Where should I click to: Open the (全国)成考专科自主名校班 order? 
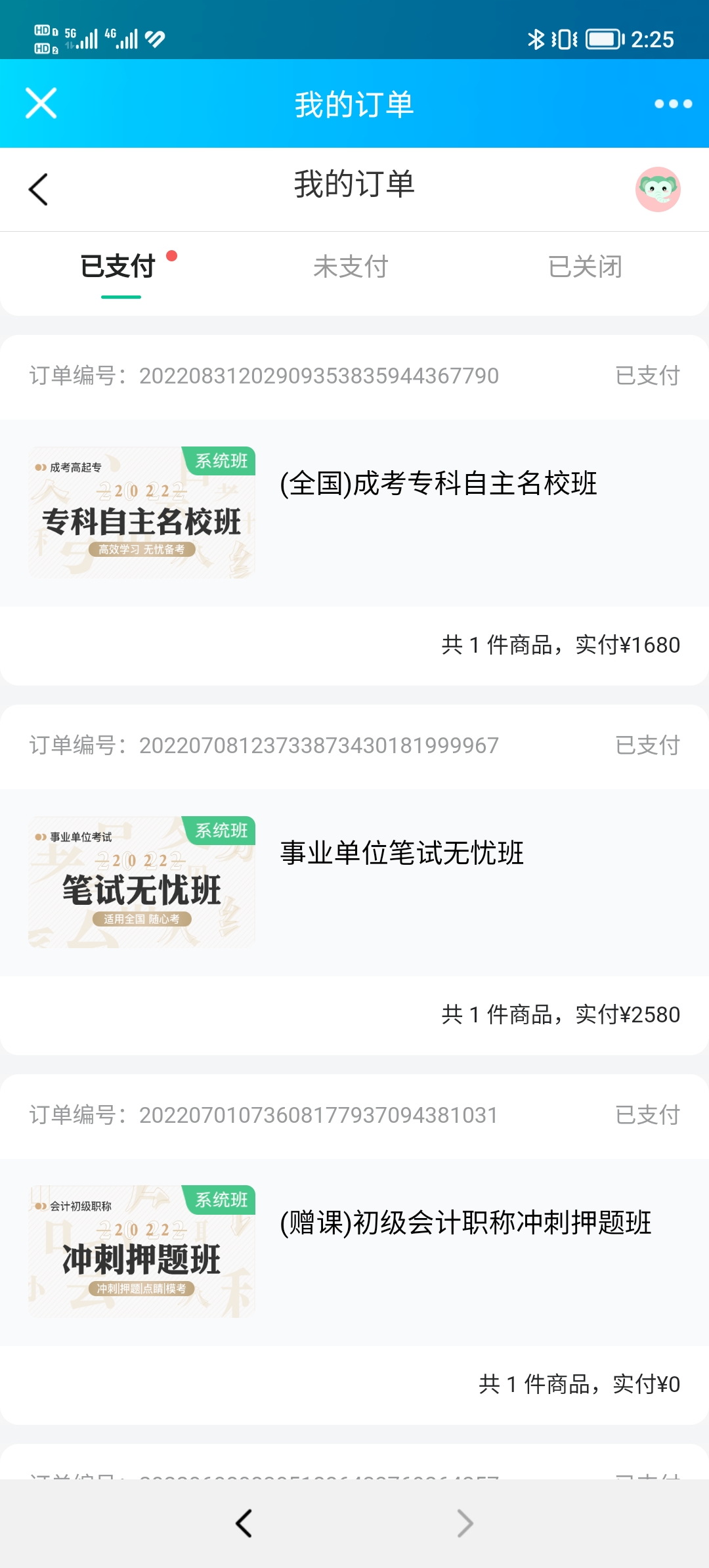point(354,512)
